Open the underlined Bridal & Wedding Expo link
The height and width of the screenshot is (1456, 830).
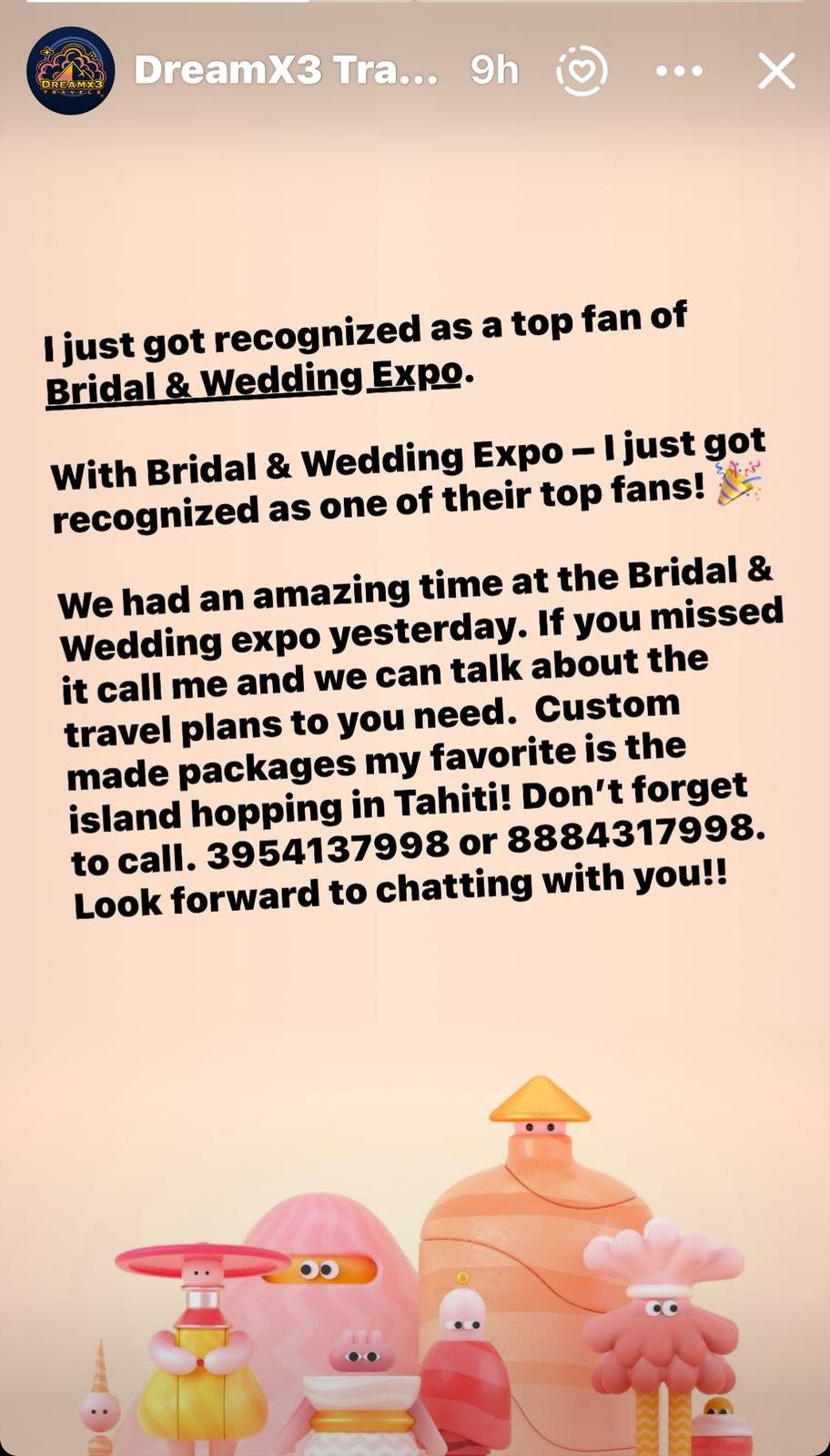tap(254, 382)
